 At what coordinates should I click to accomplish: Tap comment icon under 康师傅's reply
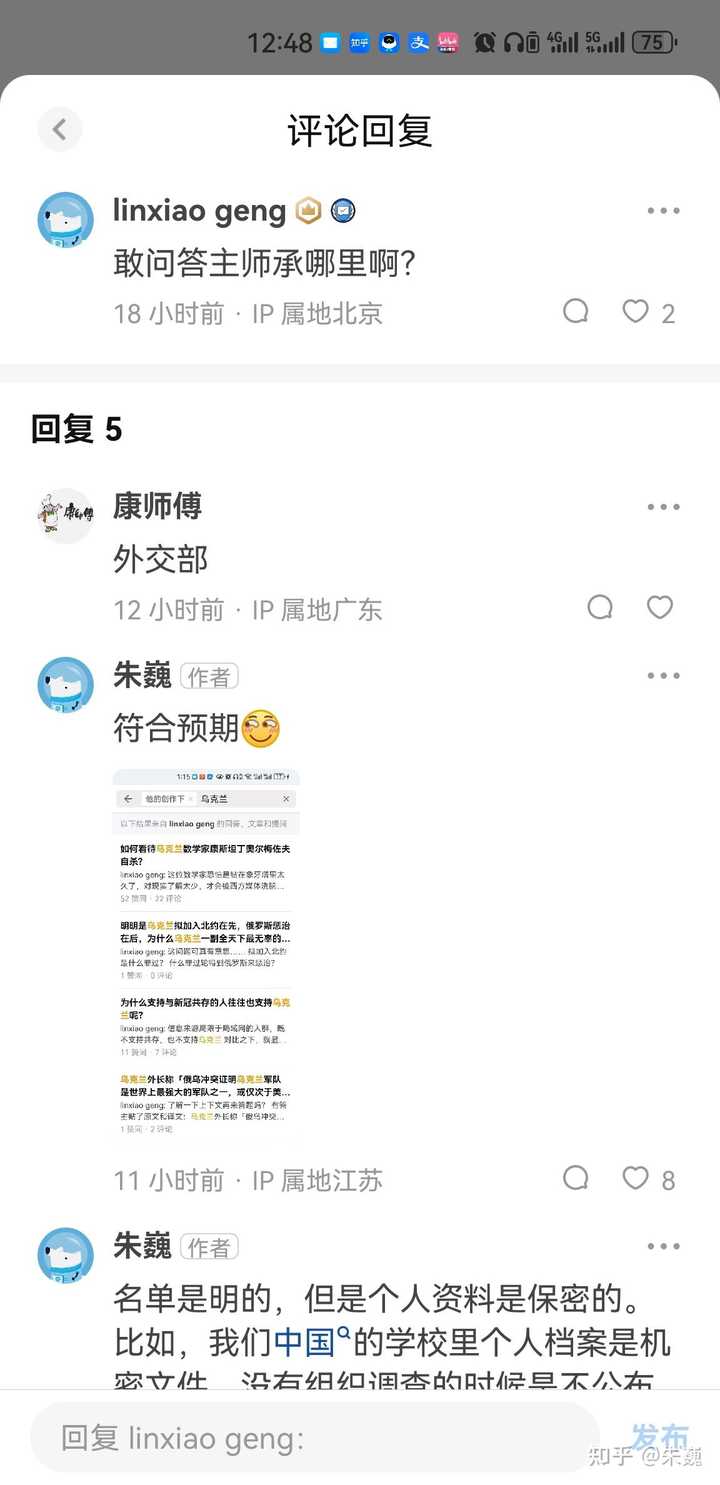(x=600, y=607)
